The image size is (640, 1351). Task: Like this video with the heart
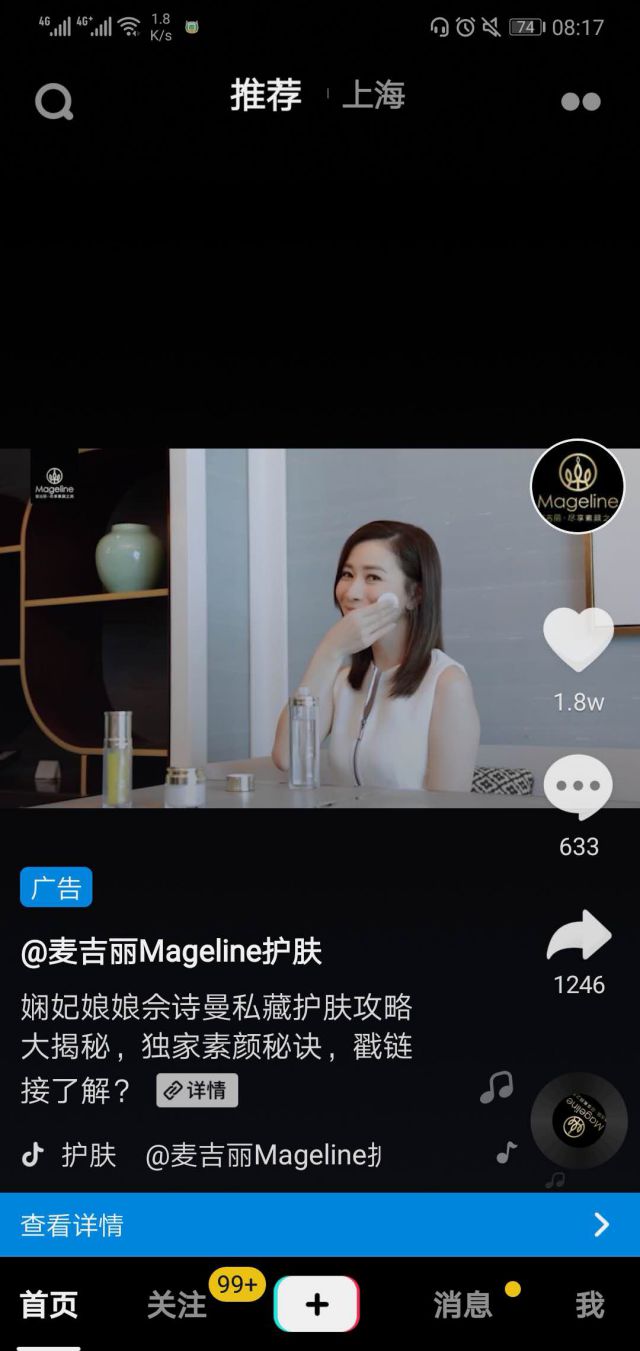578,640
